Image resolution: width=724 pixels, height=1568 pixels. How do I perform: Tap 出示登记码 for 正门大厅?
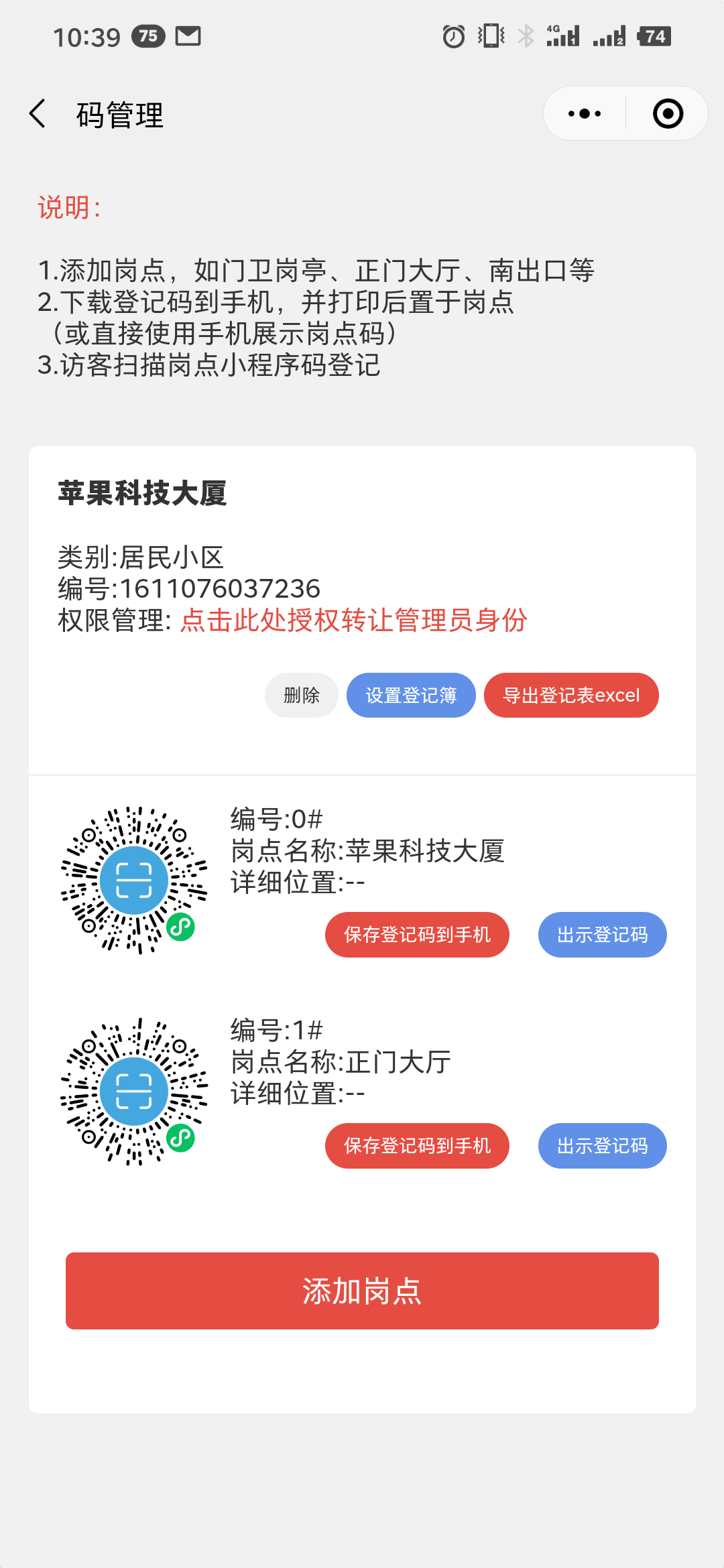coord(603,1146)
